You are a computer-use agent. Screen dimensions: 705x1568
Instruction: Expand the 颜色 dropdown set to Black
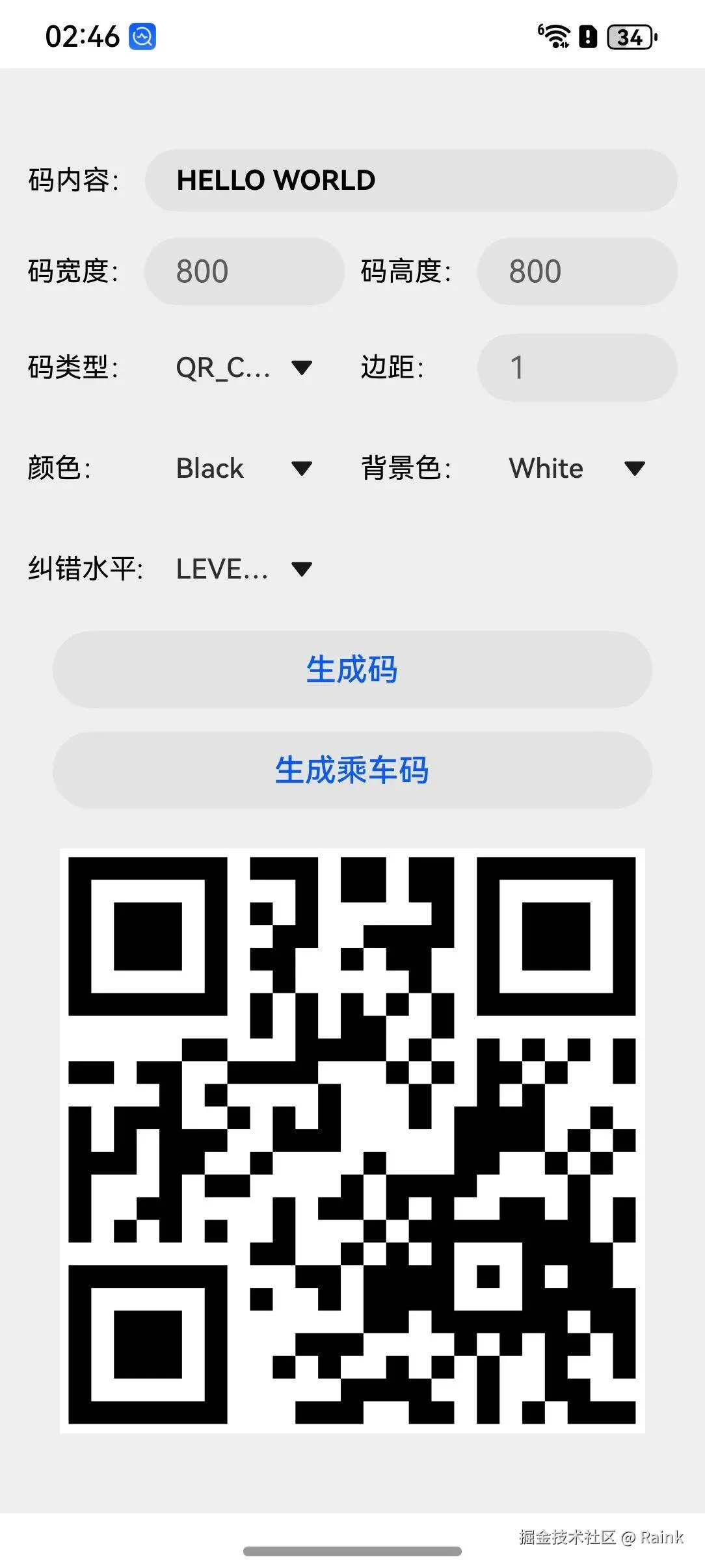(244, 468)
